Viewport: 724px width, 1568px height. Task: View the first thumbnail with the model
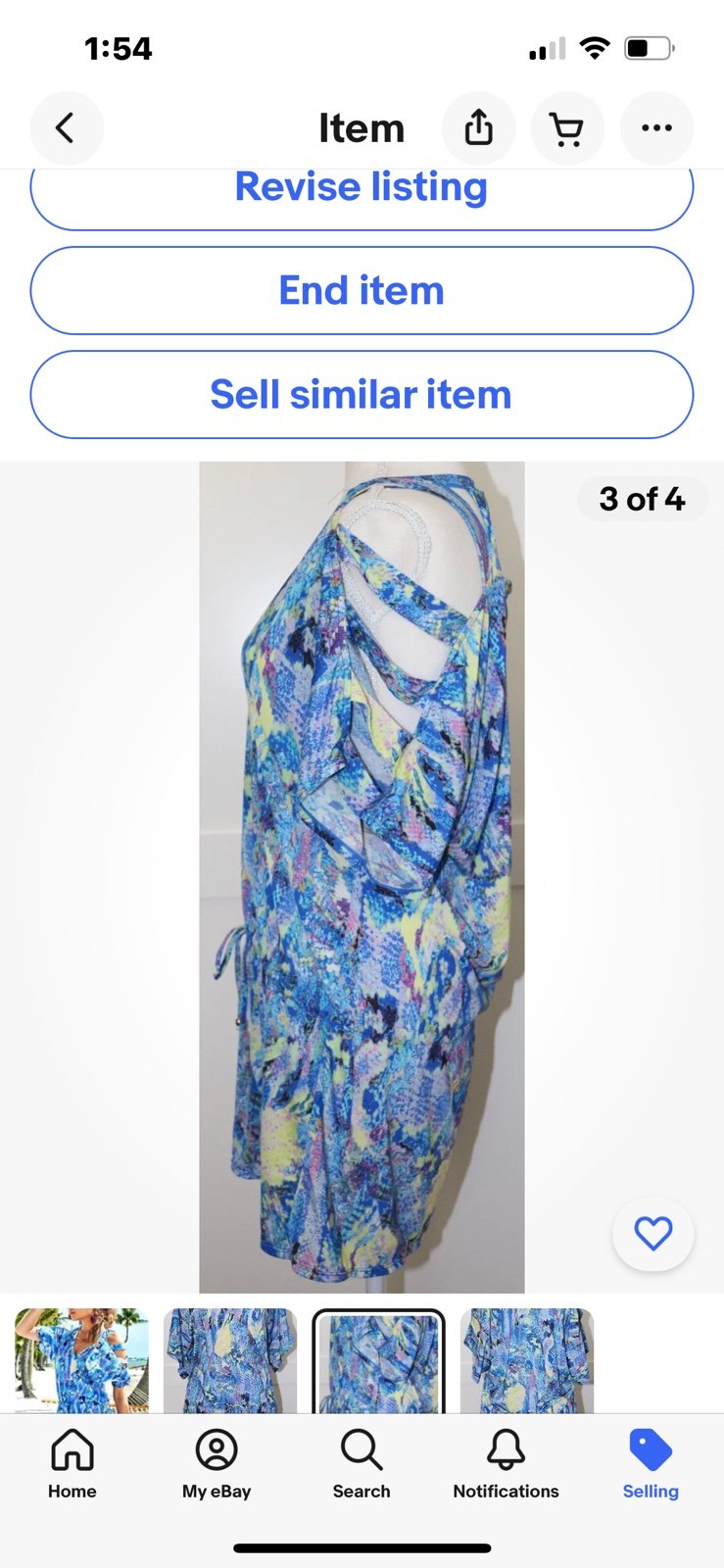click(x=81, y=1360)
